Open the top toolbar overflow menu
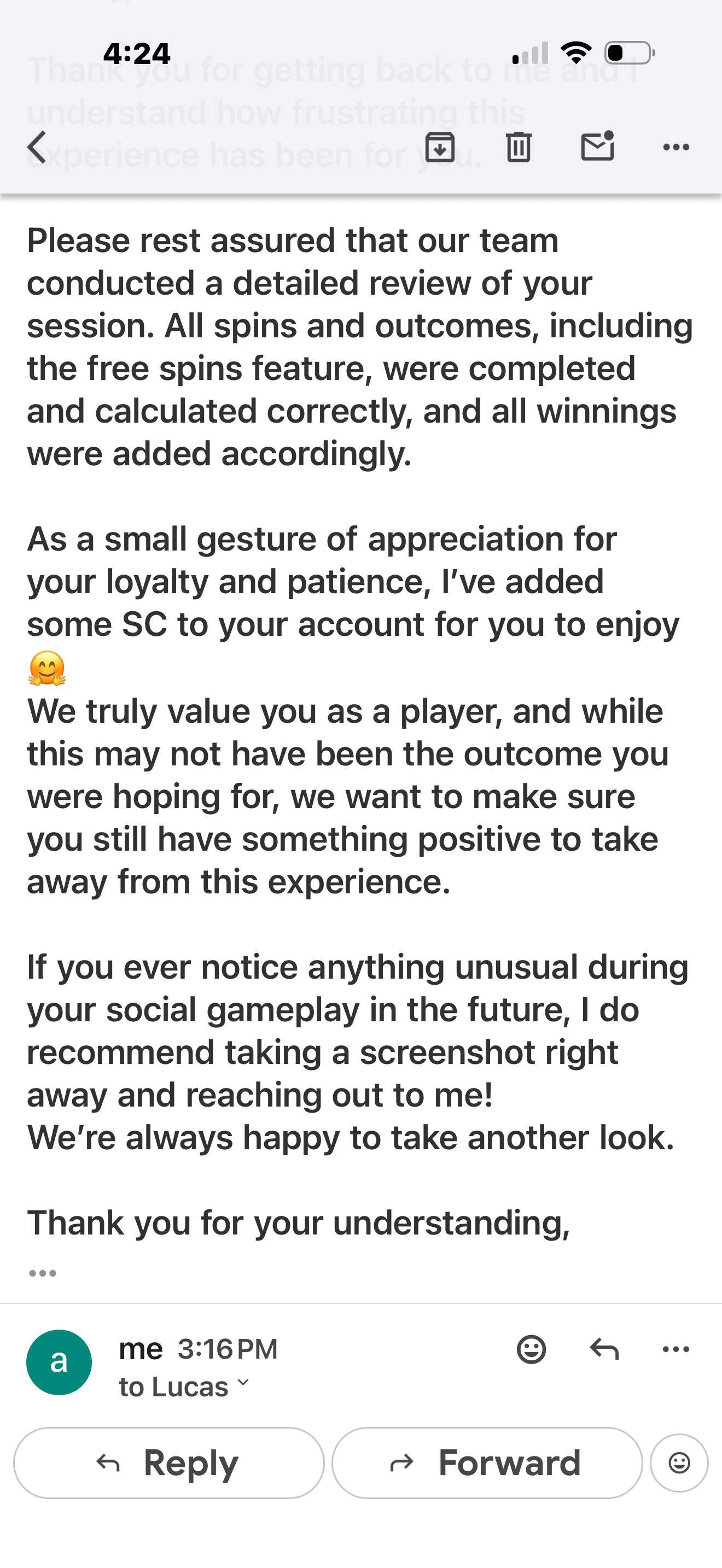This screenshot has height=1568, width=722. coord(676,147)
